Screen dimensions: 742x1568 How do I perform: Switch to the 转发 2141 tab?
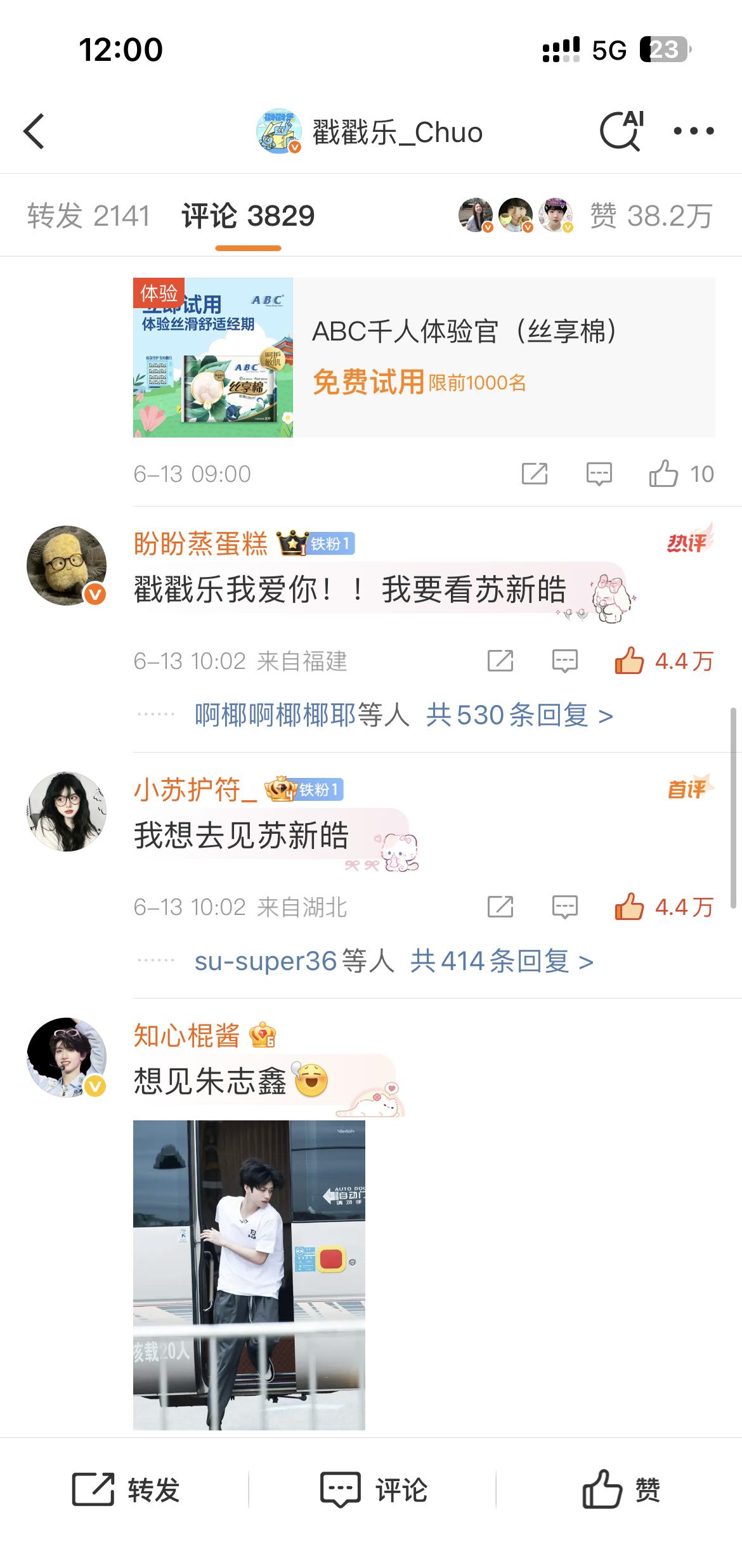coord(89,216)
